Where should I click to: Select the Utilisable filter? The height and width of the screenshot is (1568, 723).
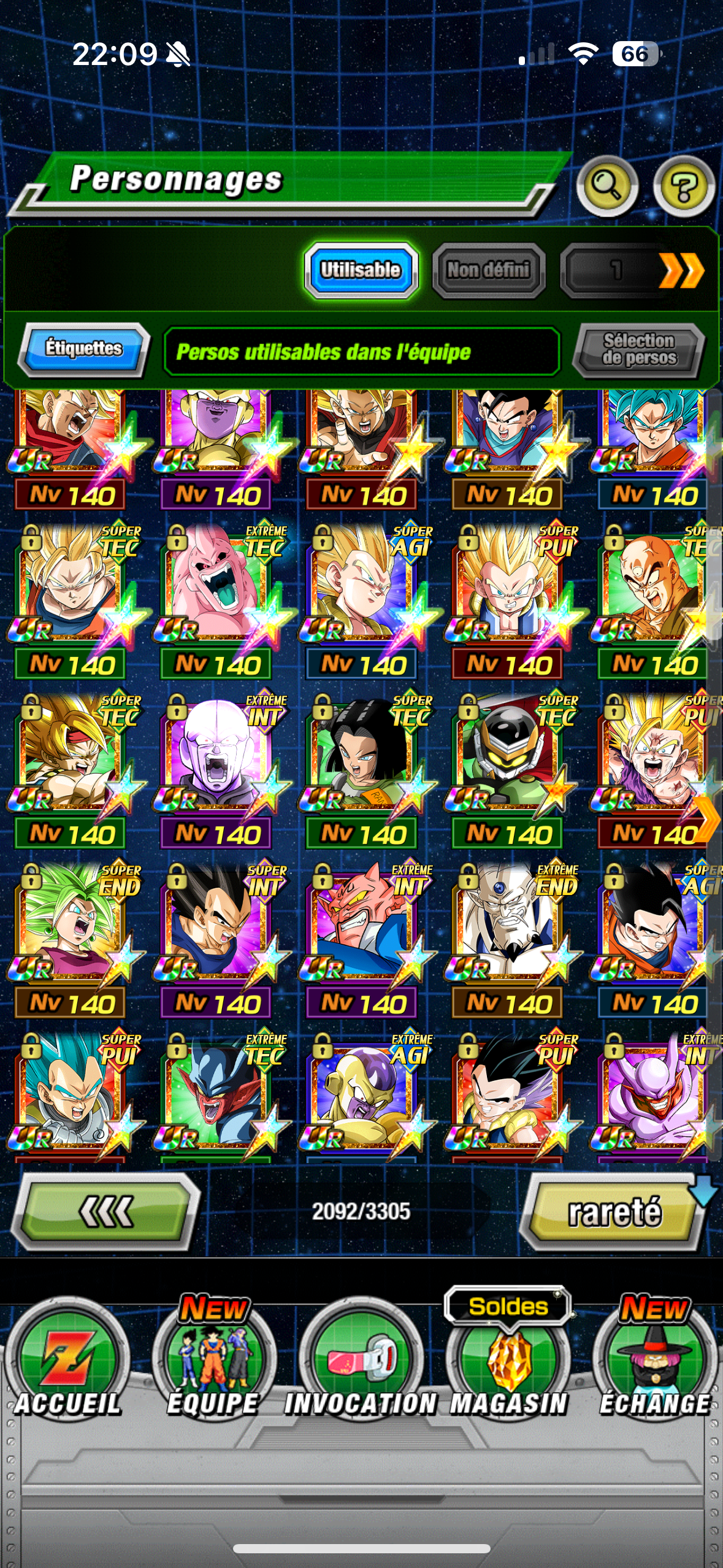(361, 270)
